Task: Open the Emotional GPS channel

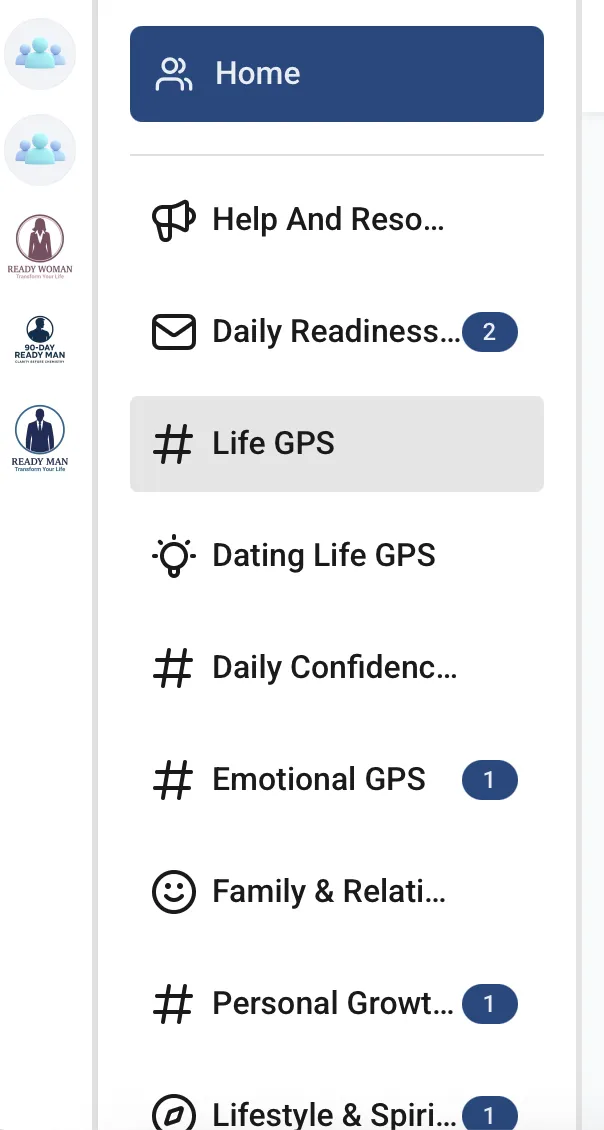Action: point(318,780)
